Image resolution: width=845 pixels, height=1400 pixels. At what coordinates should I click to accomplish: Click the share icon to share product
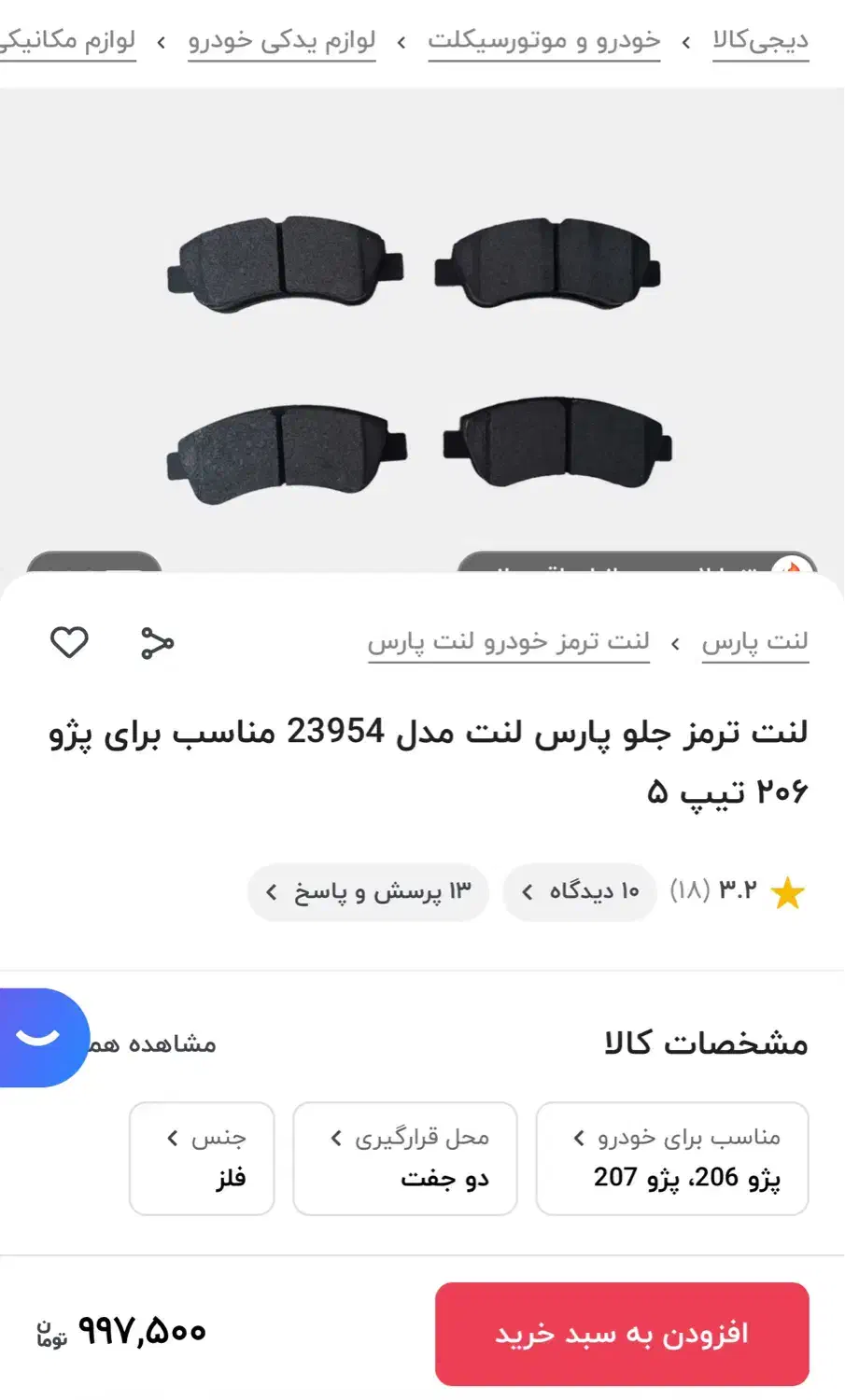pyautogui.click(x=159, y=641)
